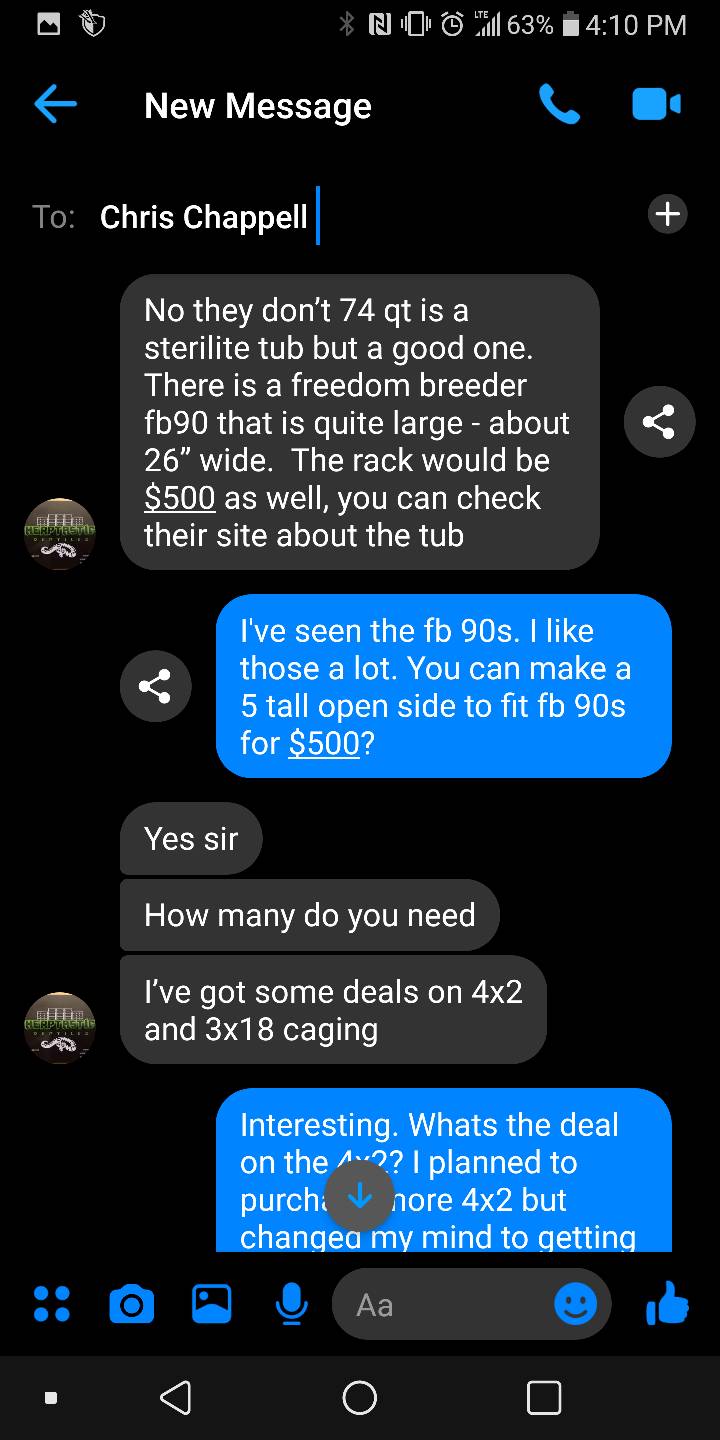
Task: Add another recipient with the plus icon
Action: point(667,214)
